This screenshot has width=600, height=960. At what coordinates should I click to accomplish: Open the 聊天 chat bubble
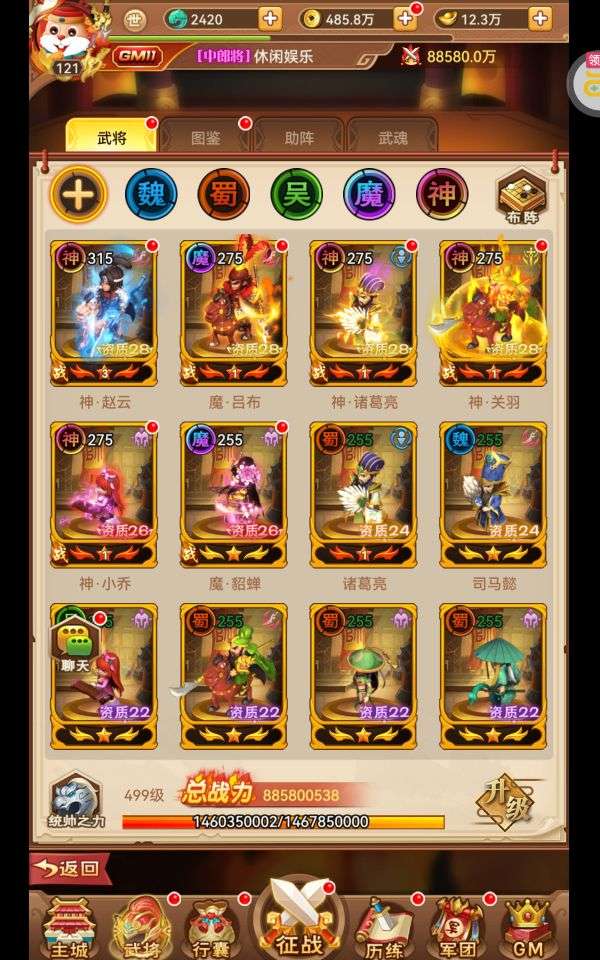pos(75,643)
